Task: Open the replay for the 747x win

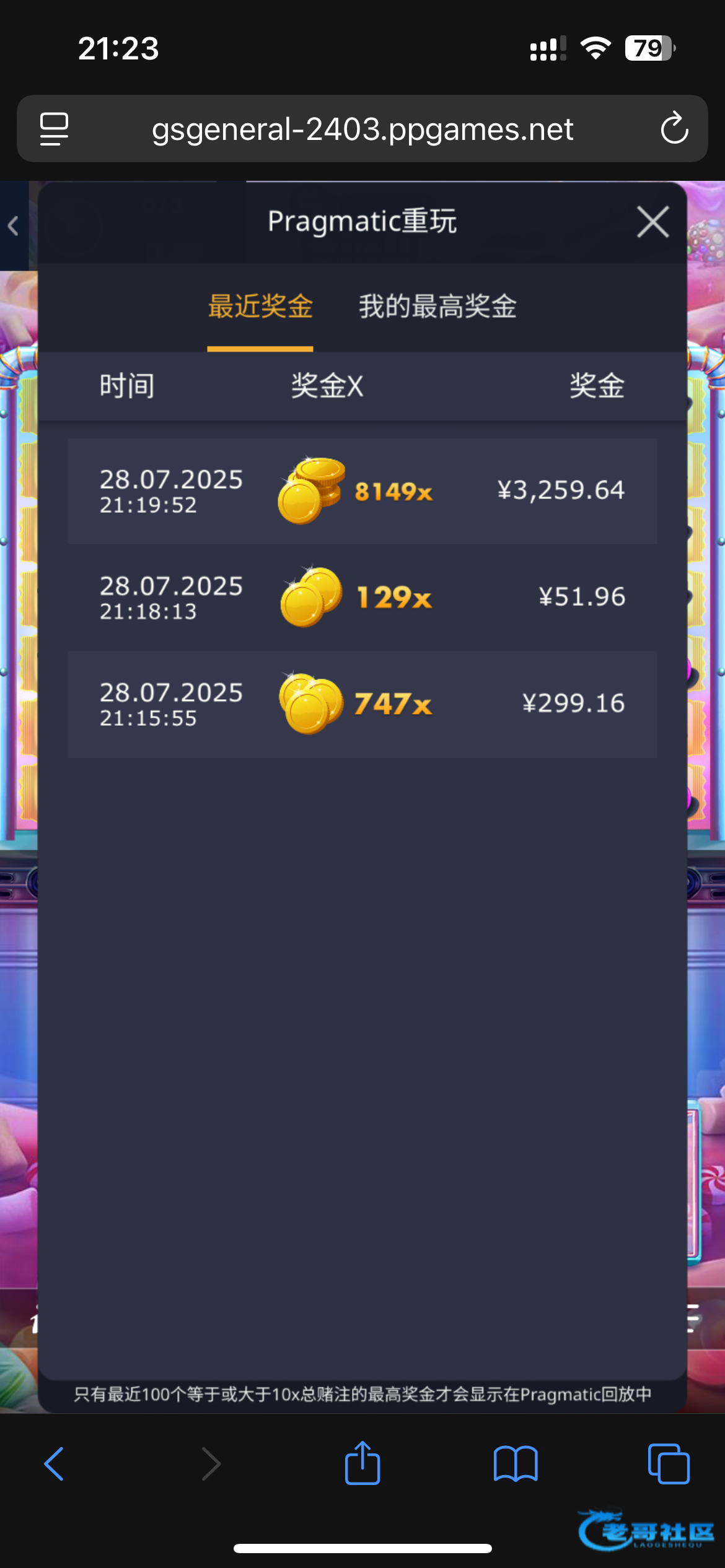Action: point(362,704)
